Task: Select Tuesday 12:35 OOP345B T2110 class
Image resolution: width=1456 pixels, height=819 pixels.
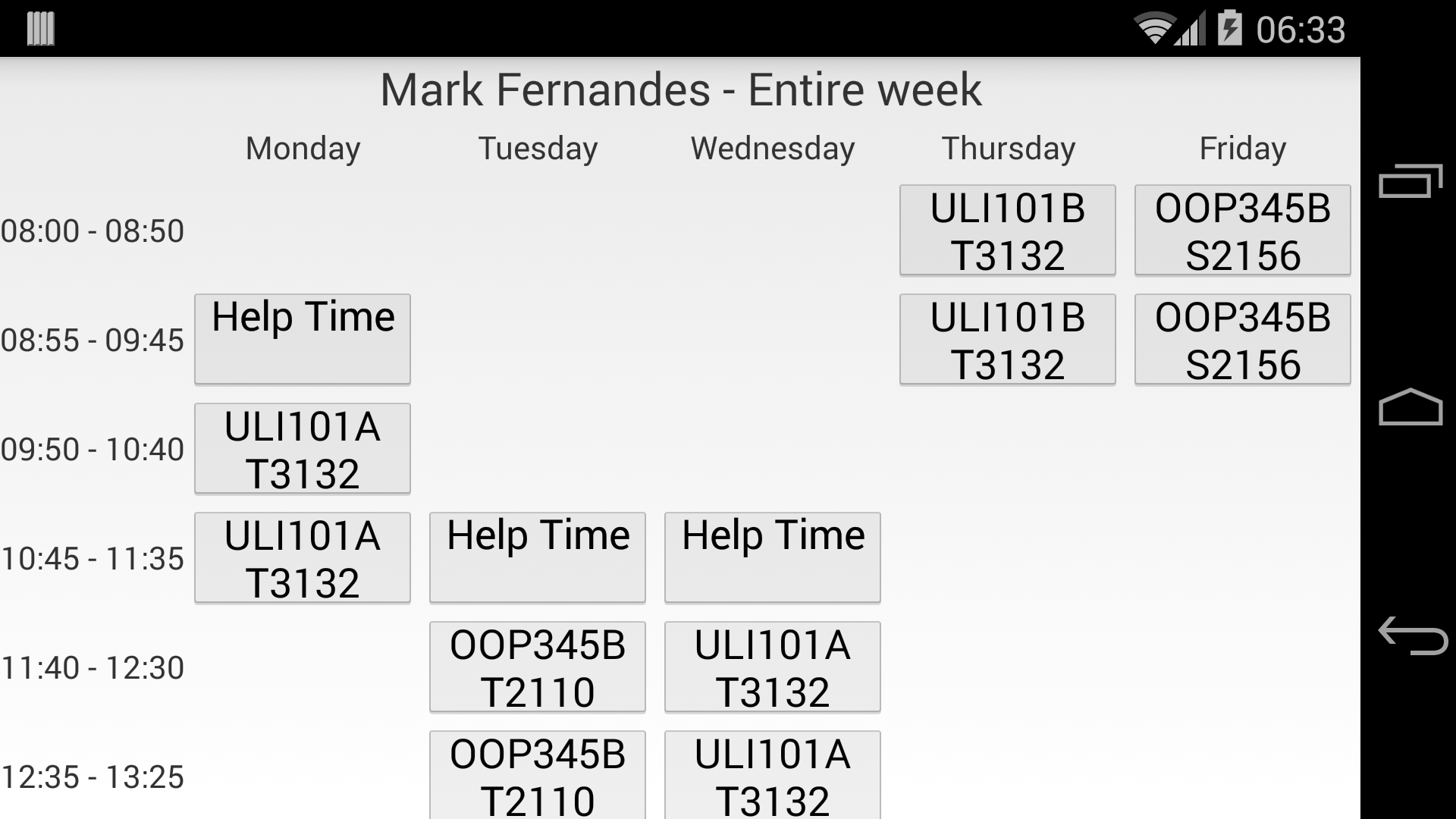Action: [x=537, y=776]
